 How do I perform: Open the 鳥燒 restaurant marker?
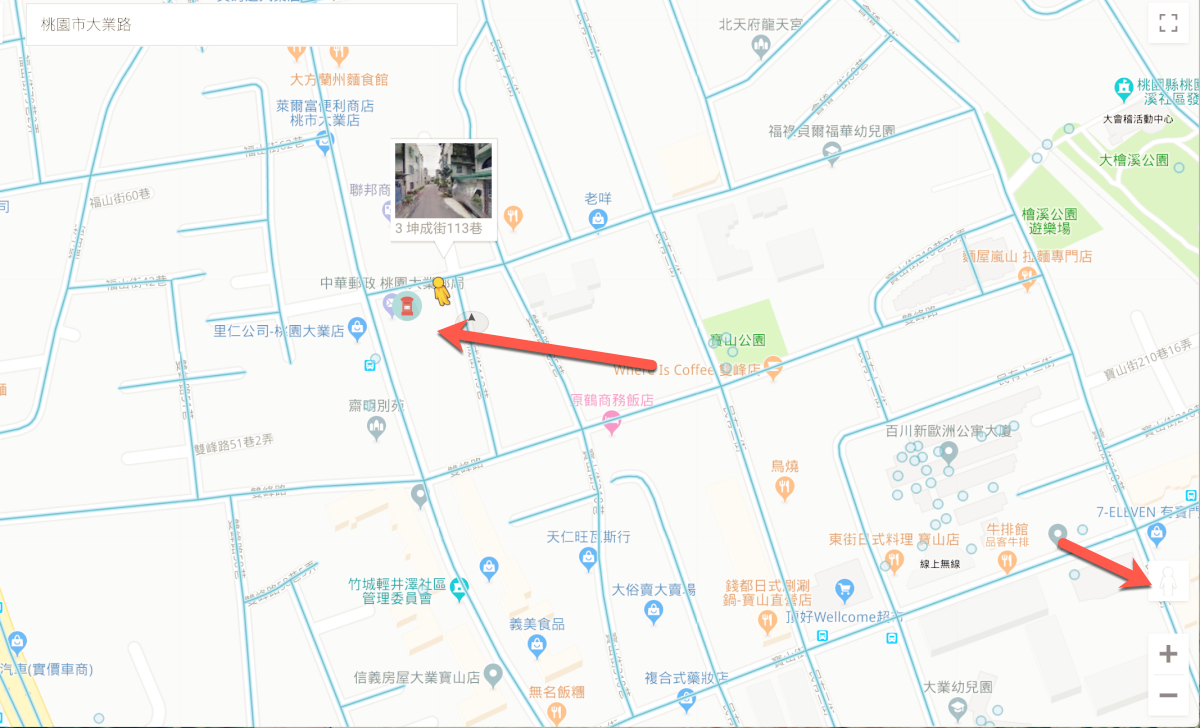pos(784,487)
